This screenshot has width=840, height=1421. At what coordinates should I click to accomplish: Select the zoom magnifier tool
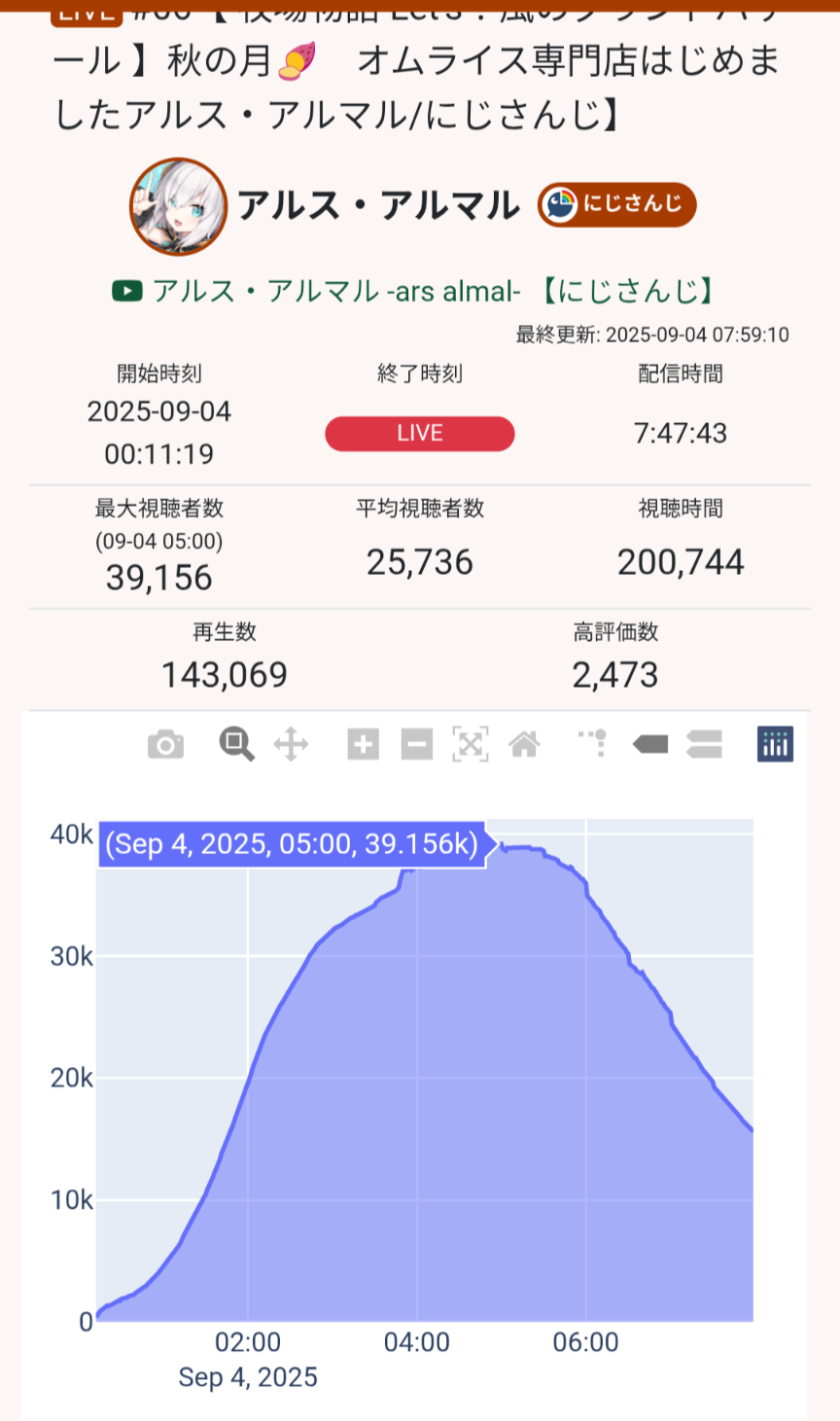236,744
